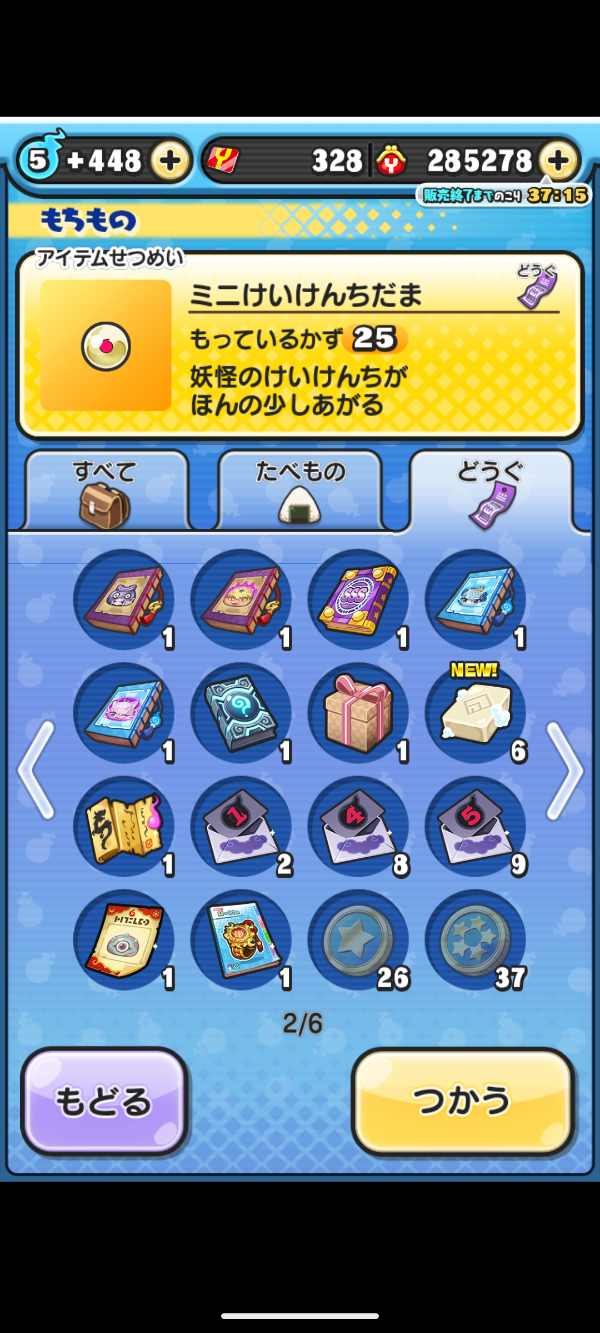The width and height of the screenshot is (600, 1333).
Task: Select the pink ribbon gift box item
Action: pyautogui.click(x=358, y=712)
